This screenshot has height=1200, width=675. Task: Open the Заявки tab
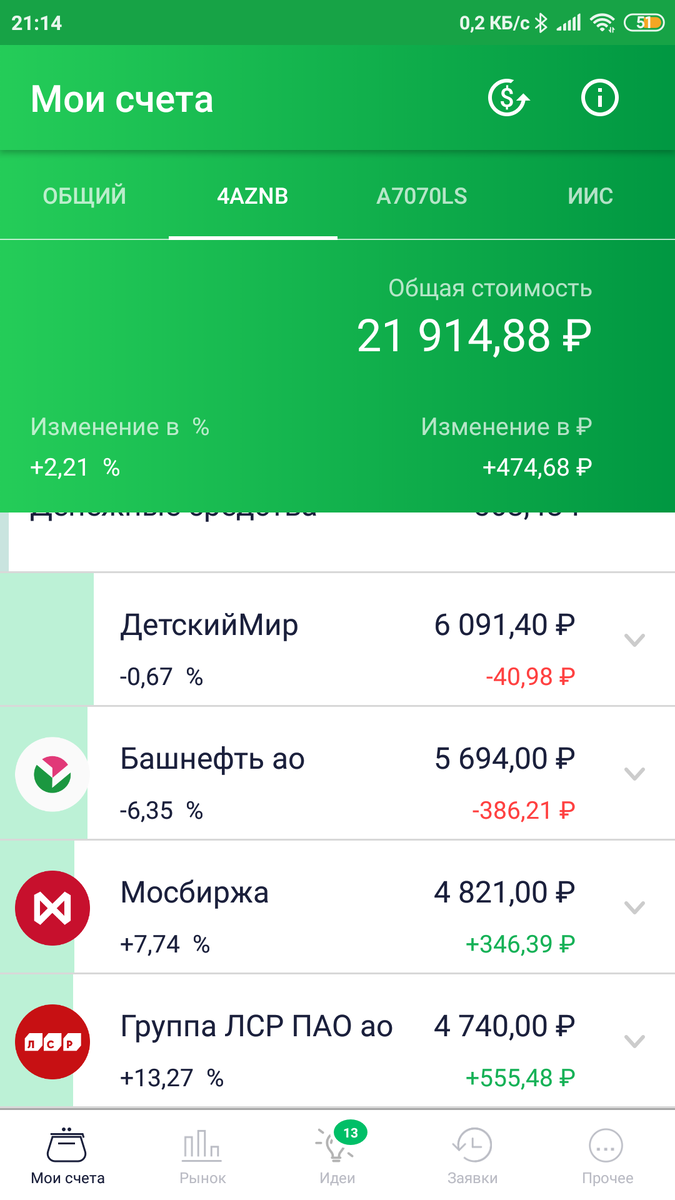[x=472, y=1155]
